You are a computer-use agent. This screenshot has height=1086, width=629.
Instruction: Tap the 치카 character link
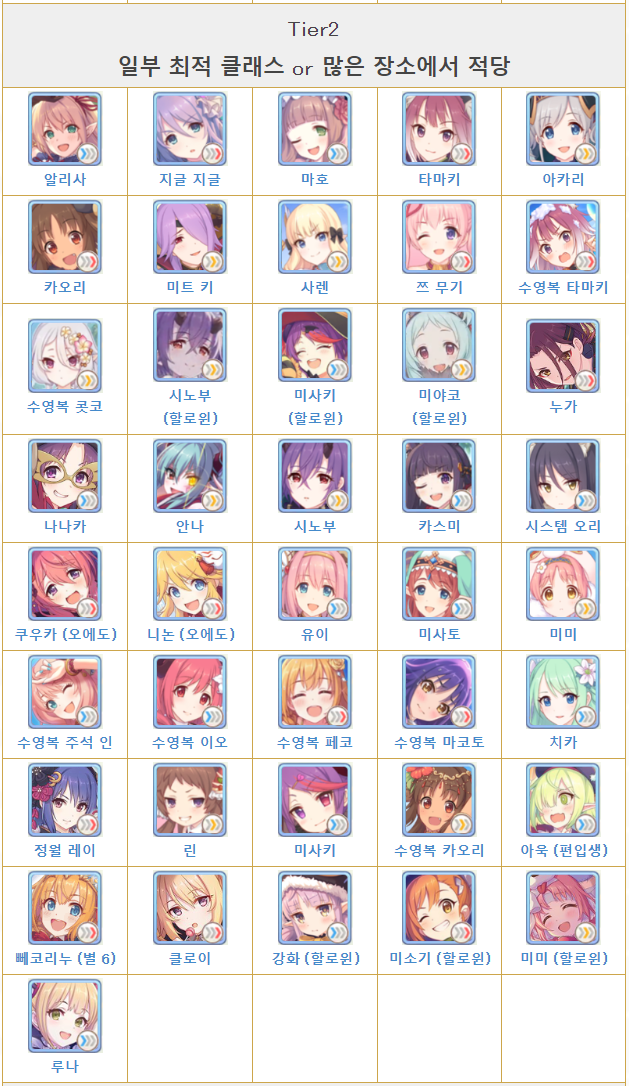pyautogui.click(x=563, y=742)
